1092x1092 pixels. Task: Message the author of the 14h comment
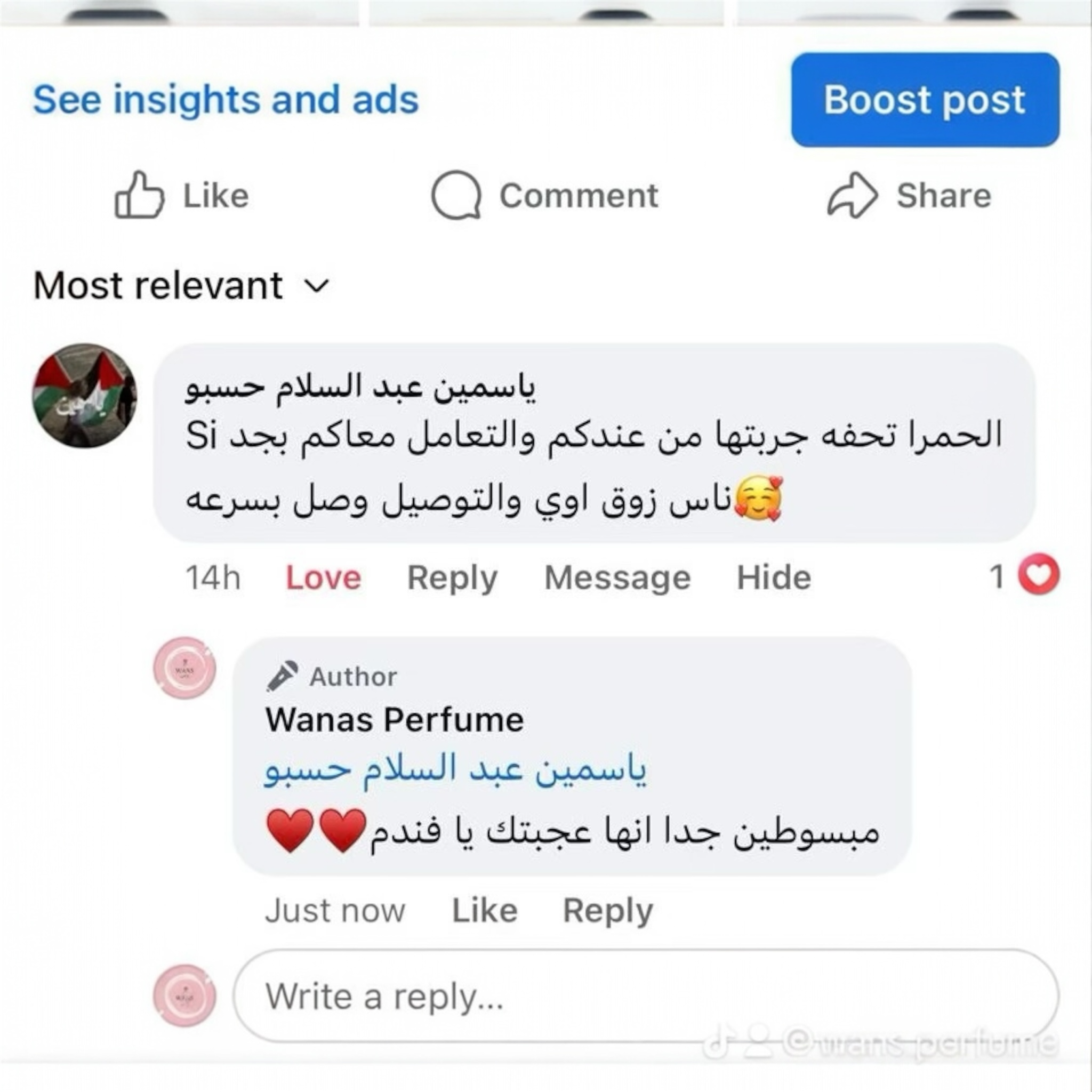click(x=617, y=577)
